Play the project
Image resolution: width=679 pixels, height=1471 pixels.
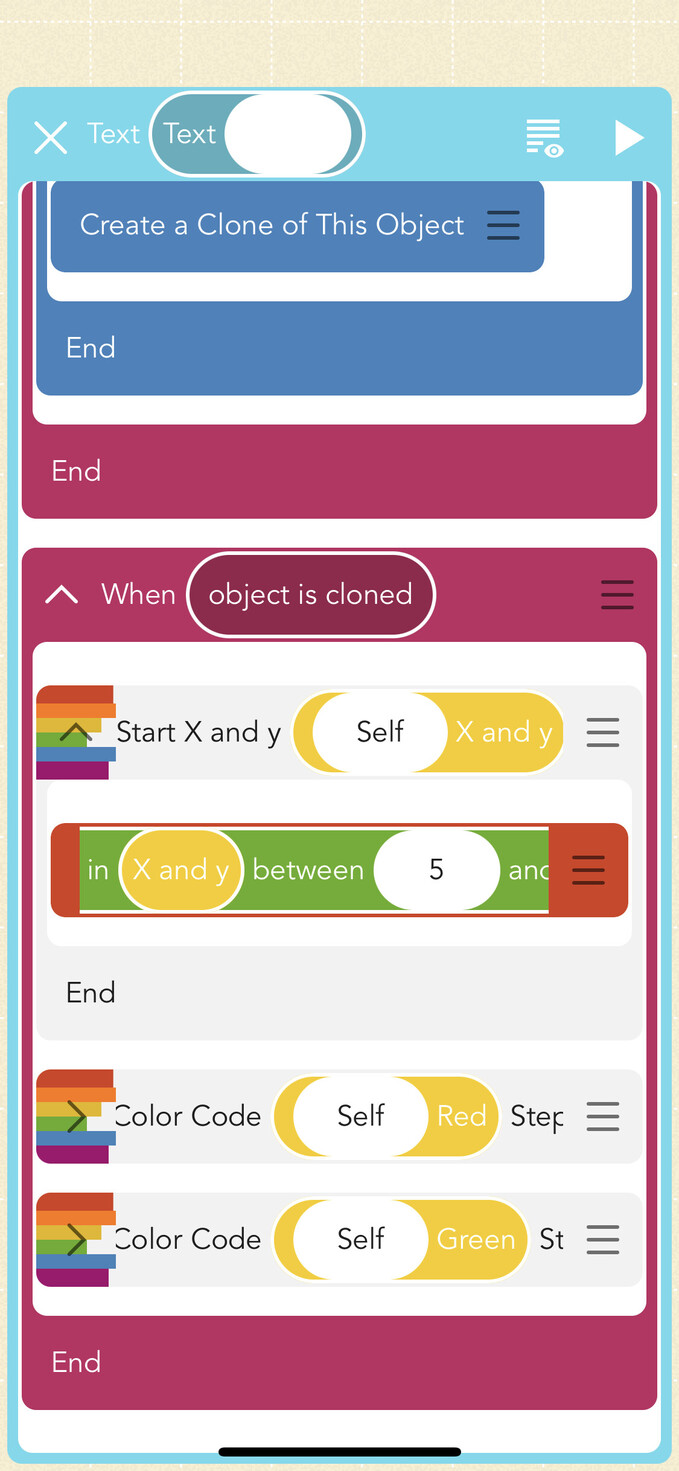tap(628, 137)
